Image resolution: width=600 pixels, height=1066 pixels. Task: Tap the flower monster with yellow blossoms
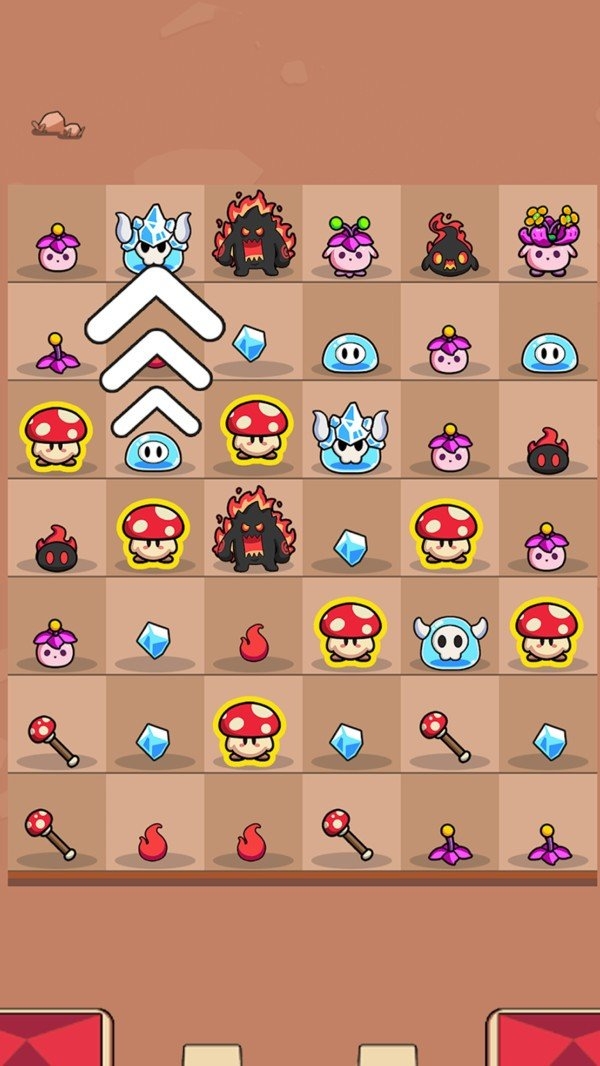548,243
